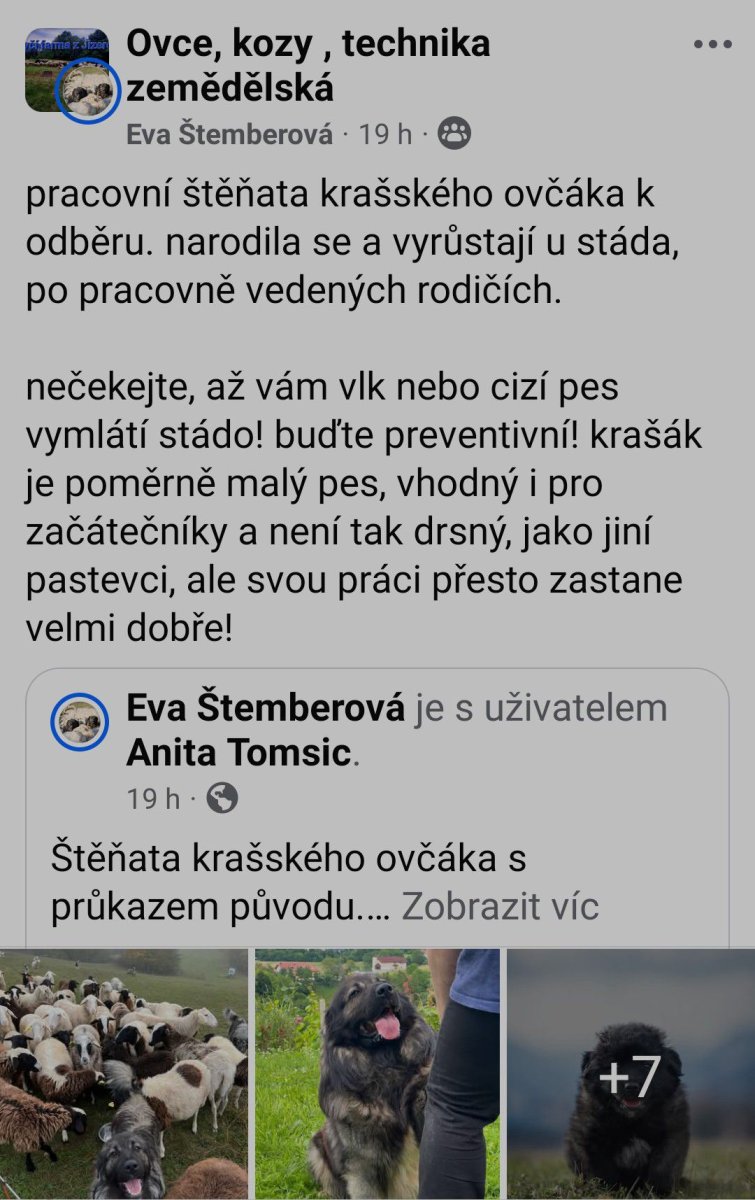Open Eva Štemberová's profile from post header
Image resolution: width=755 pixels, height=1200 pixels.
click(229, 134)
